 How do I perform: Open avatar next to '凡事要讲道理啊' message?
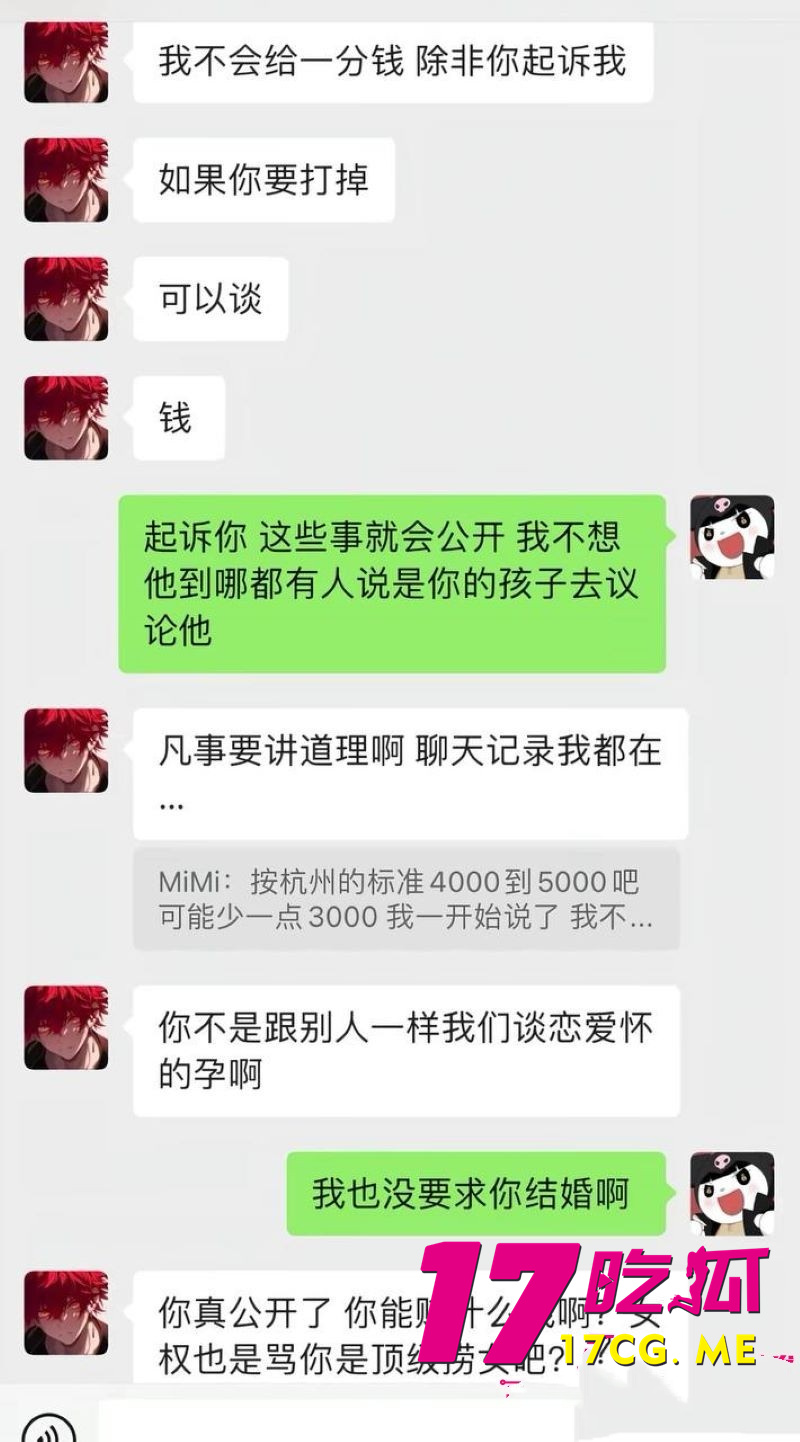[64, 750]
